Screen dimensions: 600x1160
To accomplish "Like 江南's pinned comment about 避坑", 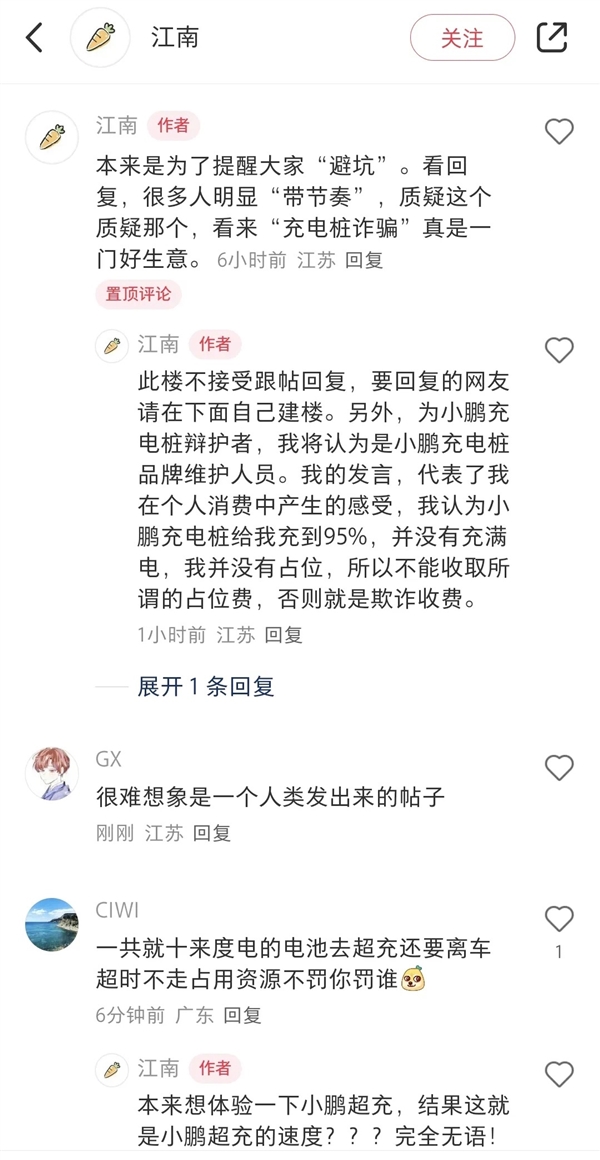I will click(x=559, y=132).
